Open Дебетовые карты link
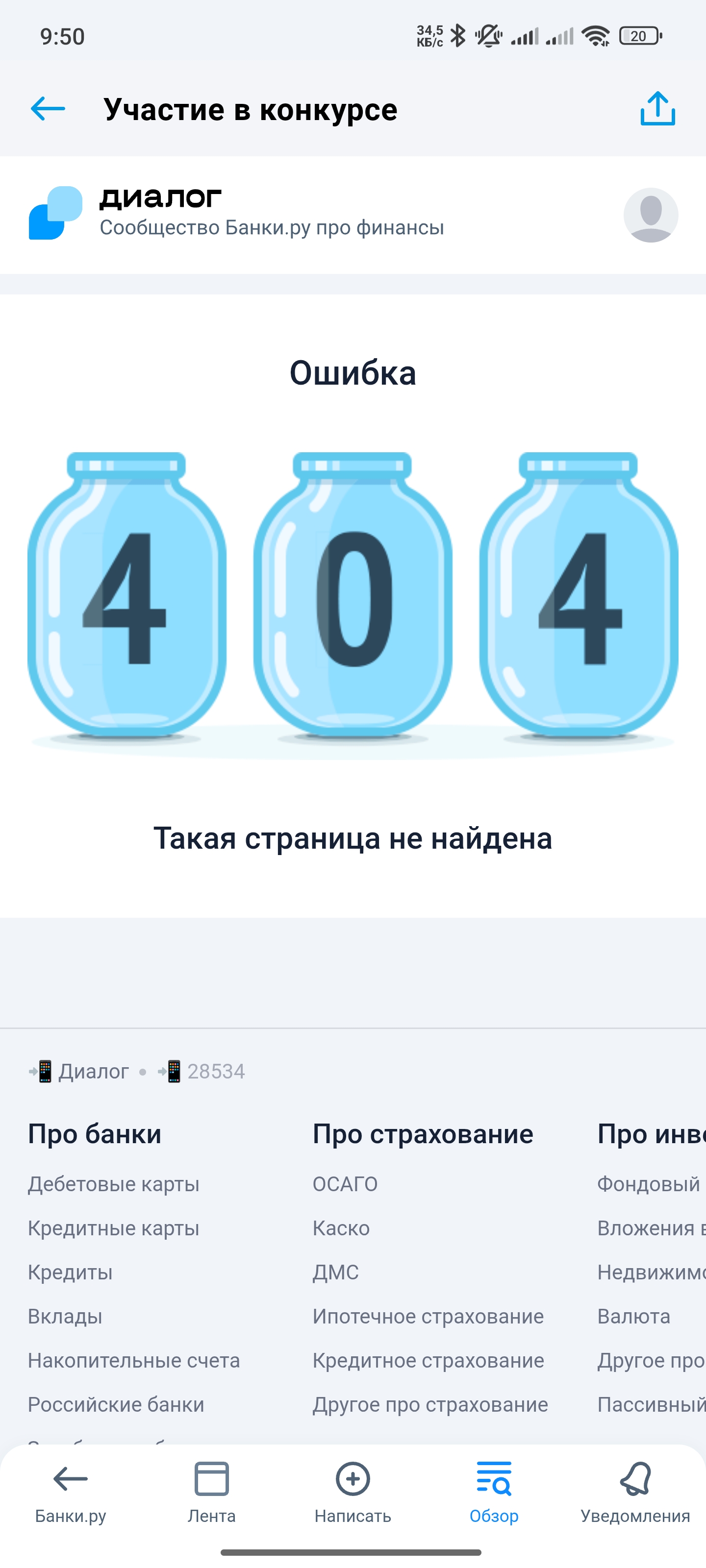 pyautogui.click(x=114, y=1184)
